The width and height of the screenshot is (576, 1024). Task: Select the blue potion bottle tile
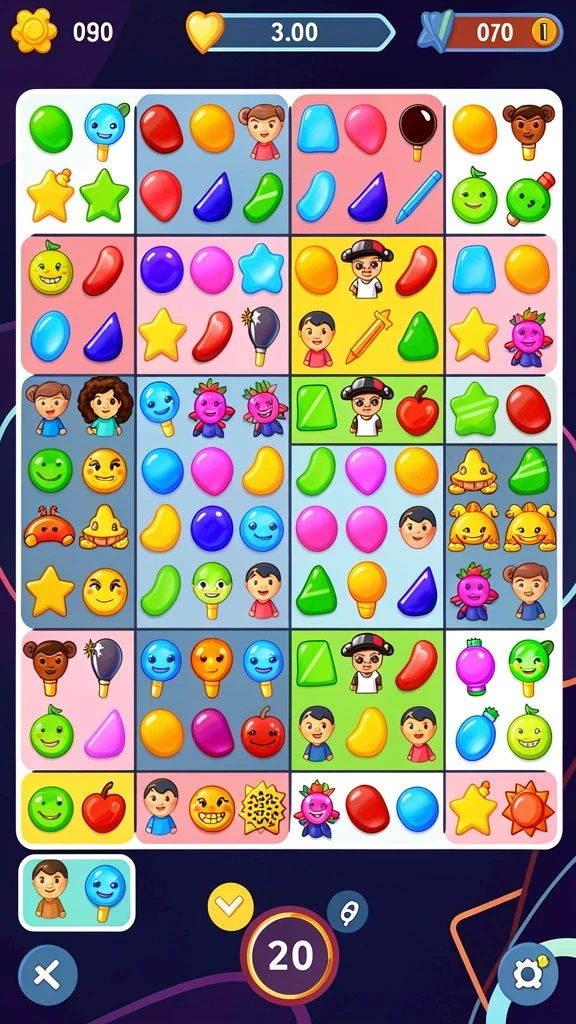477,733
